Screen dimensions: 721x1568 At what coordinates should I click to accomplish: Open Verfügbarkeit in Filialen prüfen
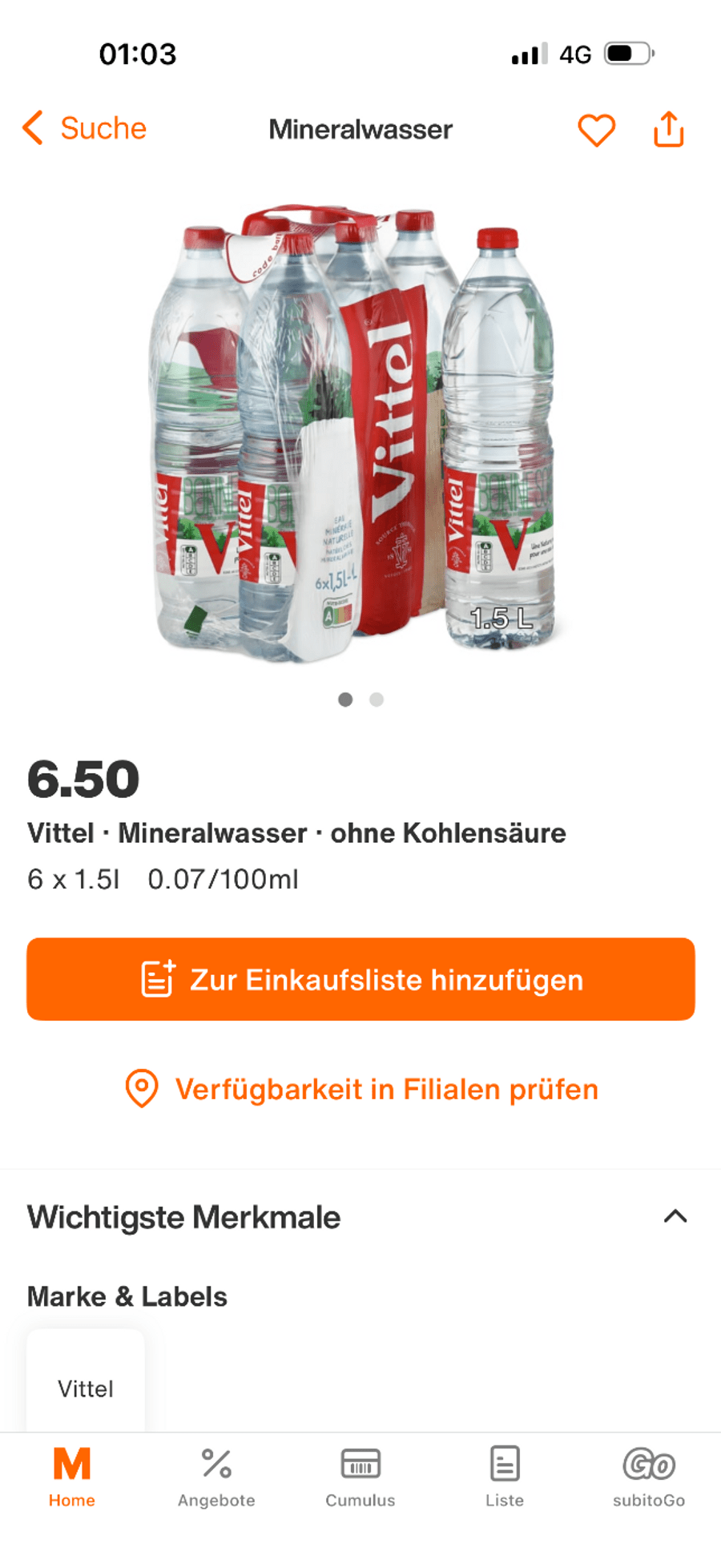pyautogui.click(x=362, y=1089)
